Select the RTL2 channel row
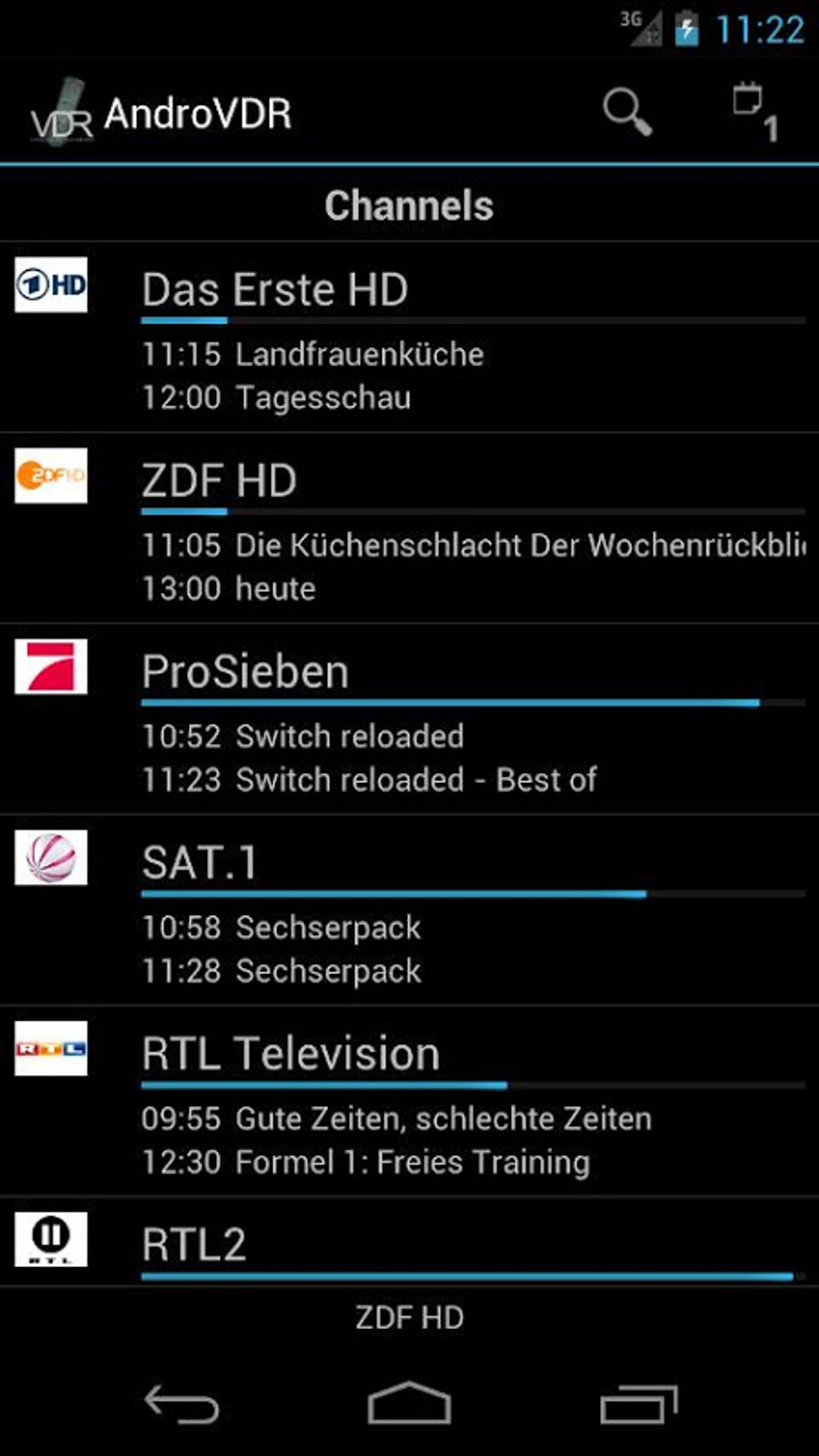This screenshot has width=819, height=1456. (409, 1243)
